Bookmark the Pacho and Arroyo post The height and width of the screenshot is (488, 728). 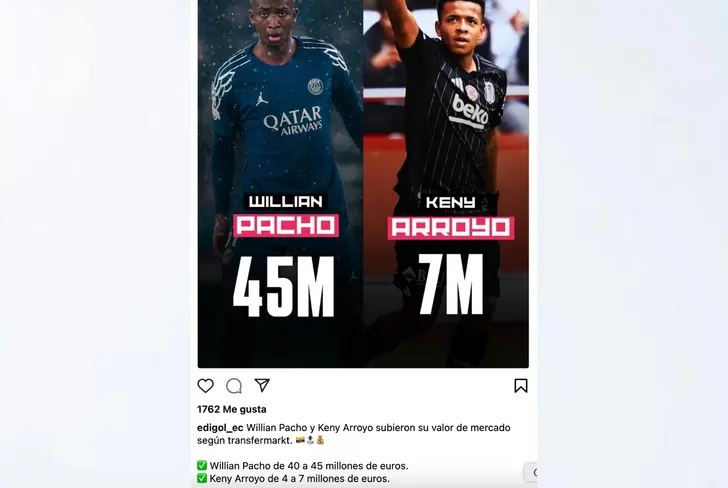tap(521, 386)
